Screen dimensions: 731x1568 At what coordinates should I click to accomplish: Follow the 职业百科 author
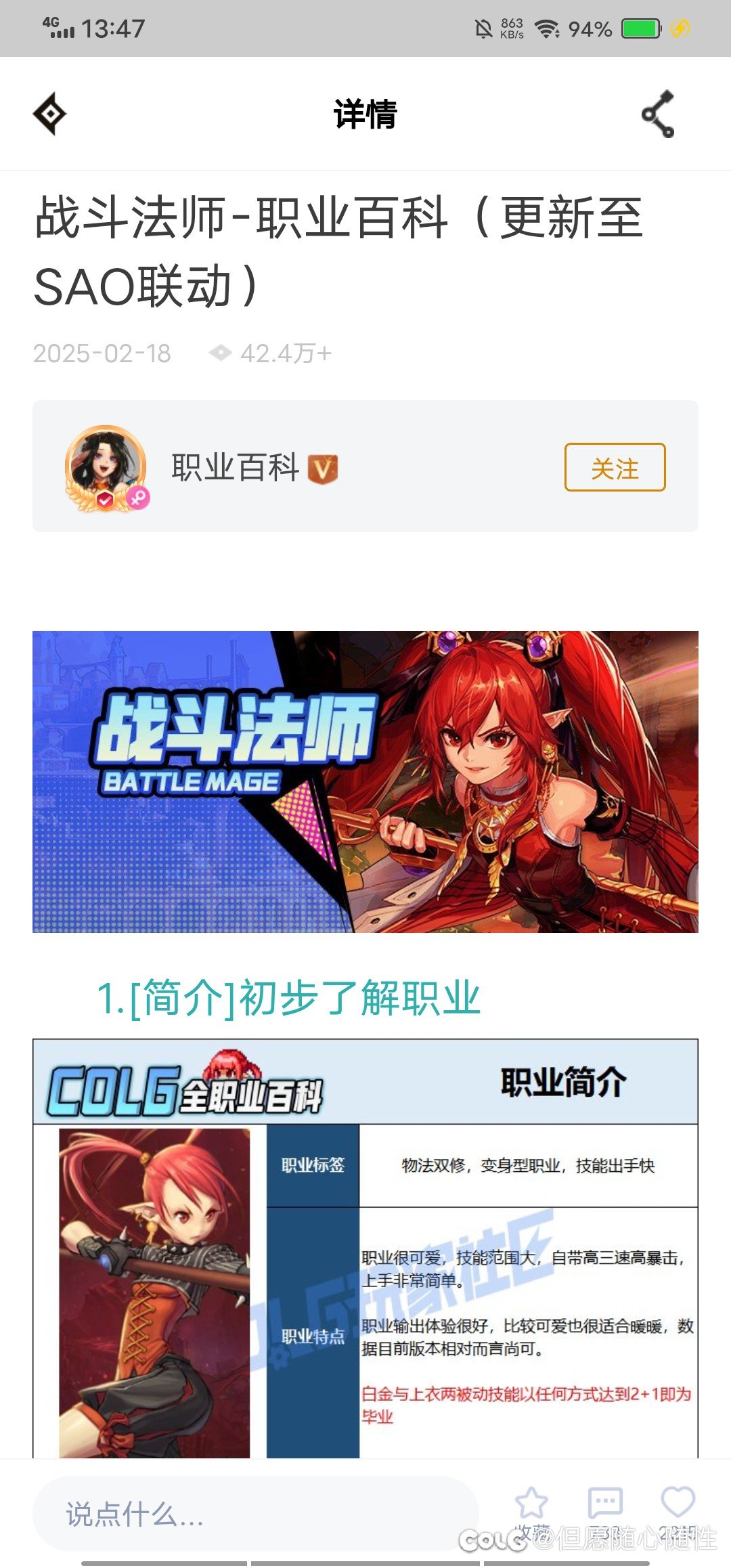pos(615,467)
